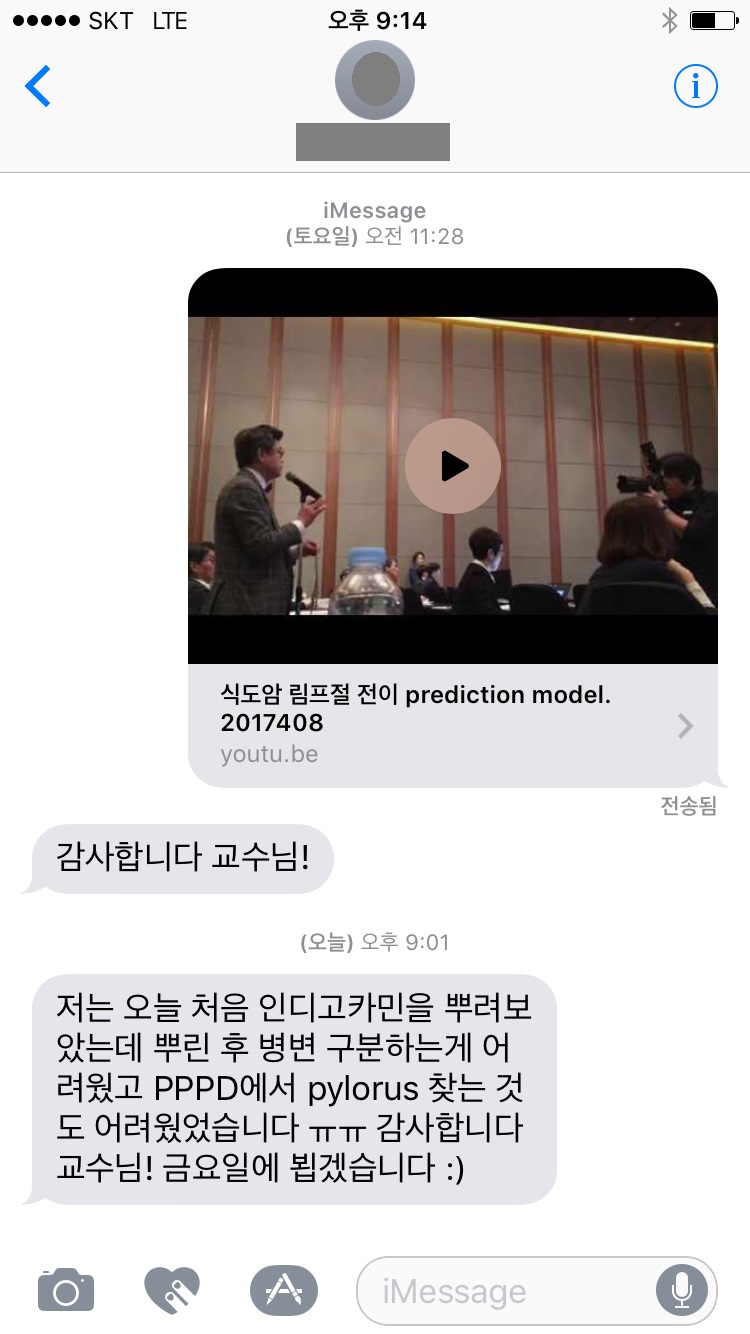Image resolution: width=750 pixels, height=1334 pixels.
Task: Tap the contact avatar at the top
Action: [x=374, y=80]
